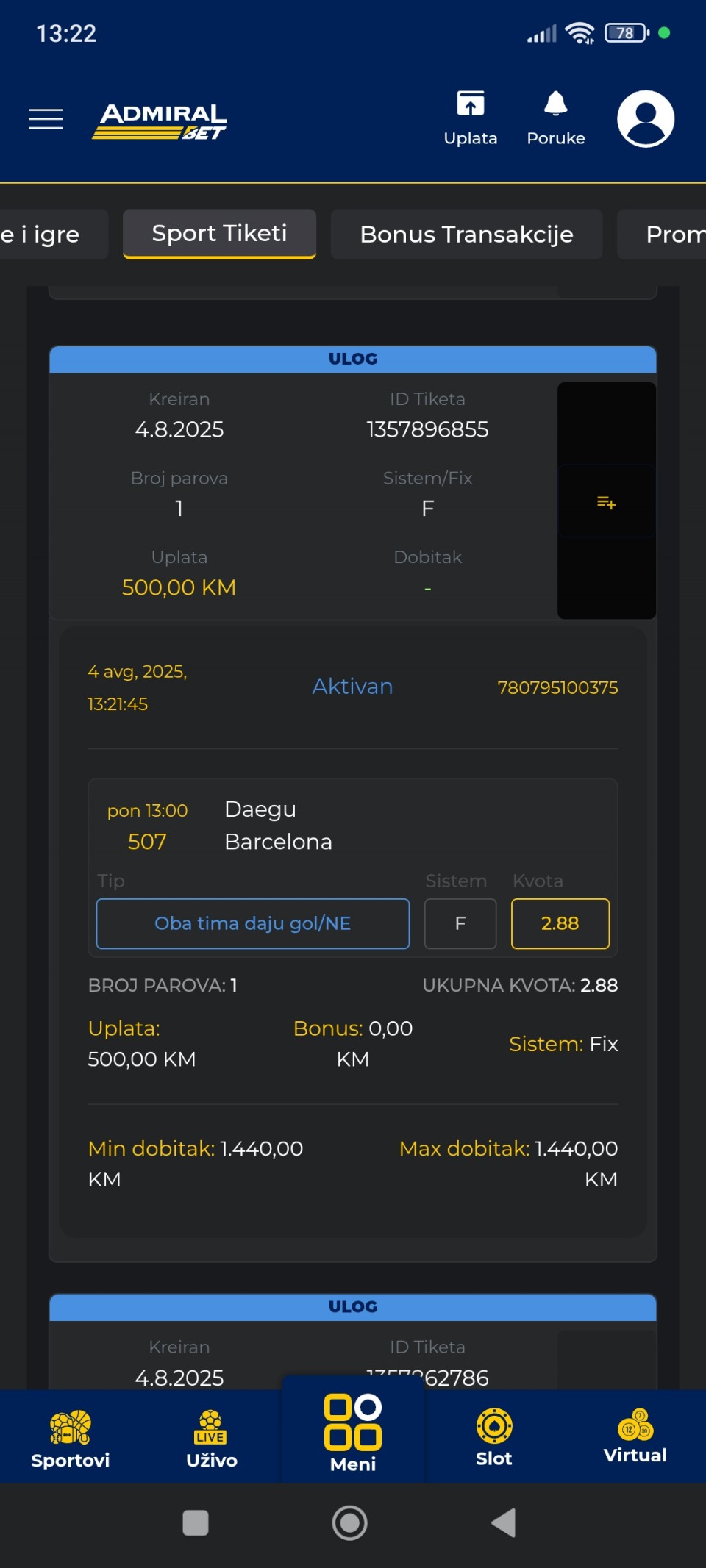Go to Sportovi section
The width and height of the screenshot is (706, 1568).
(x=71, y=1439)
